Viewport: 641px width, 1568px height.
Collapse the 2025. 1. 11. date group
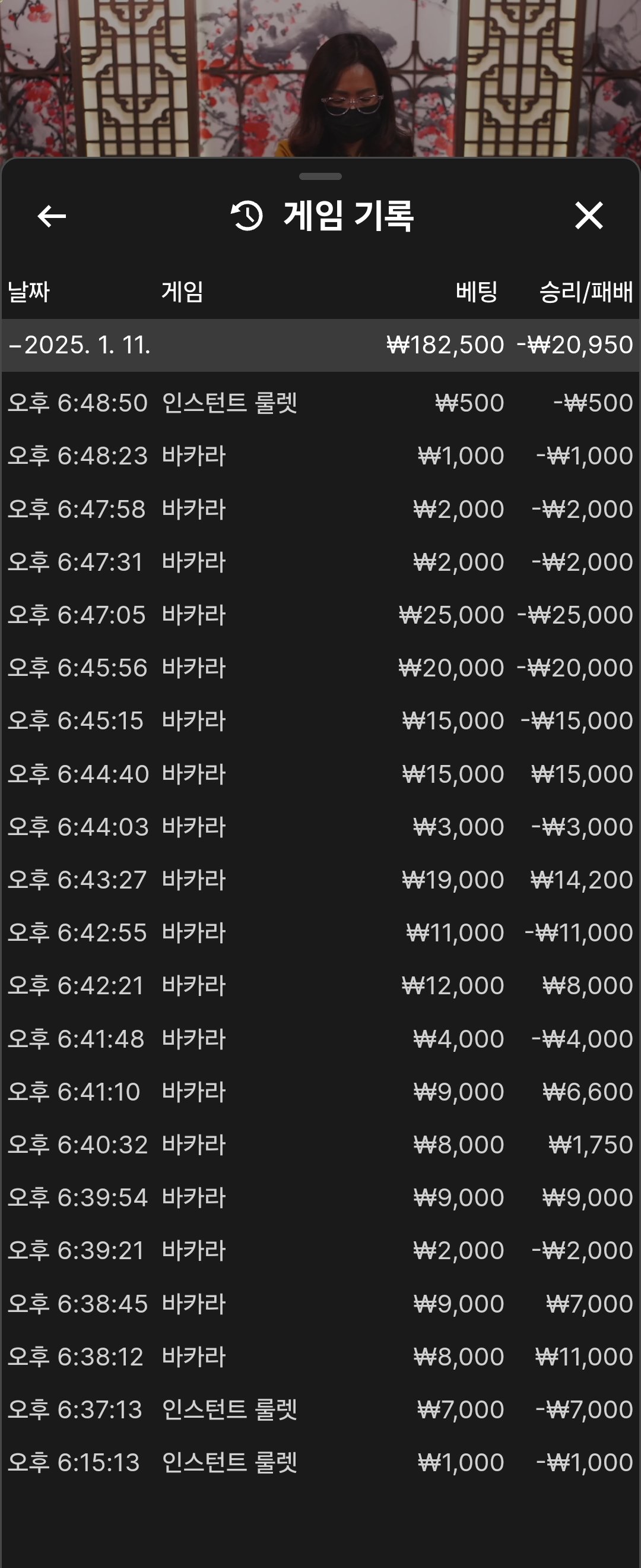[x=79, y=345]
